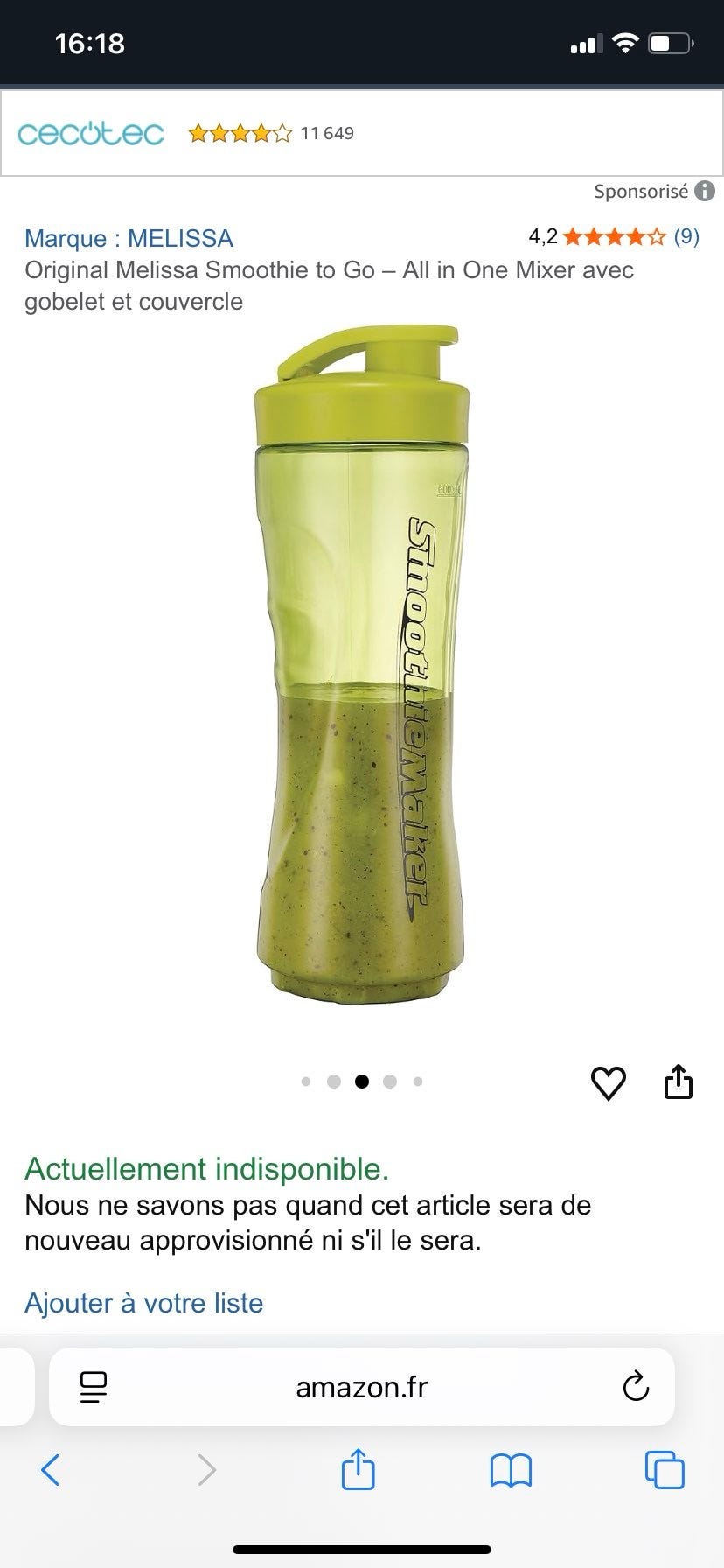Viewport: 724px width, 1568px height.
Task: Open Safari page settings menu
Action: coord(93,1387)
